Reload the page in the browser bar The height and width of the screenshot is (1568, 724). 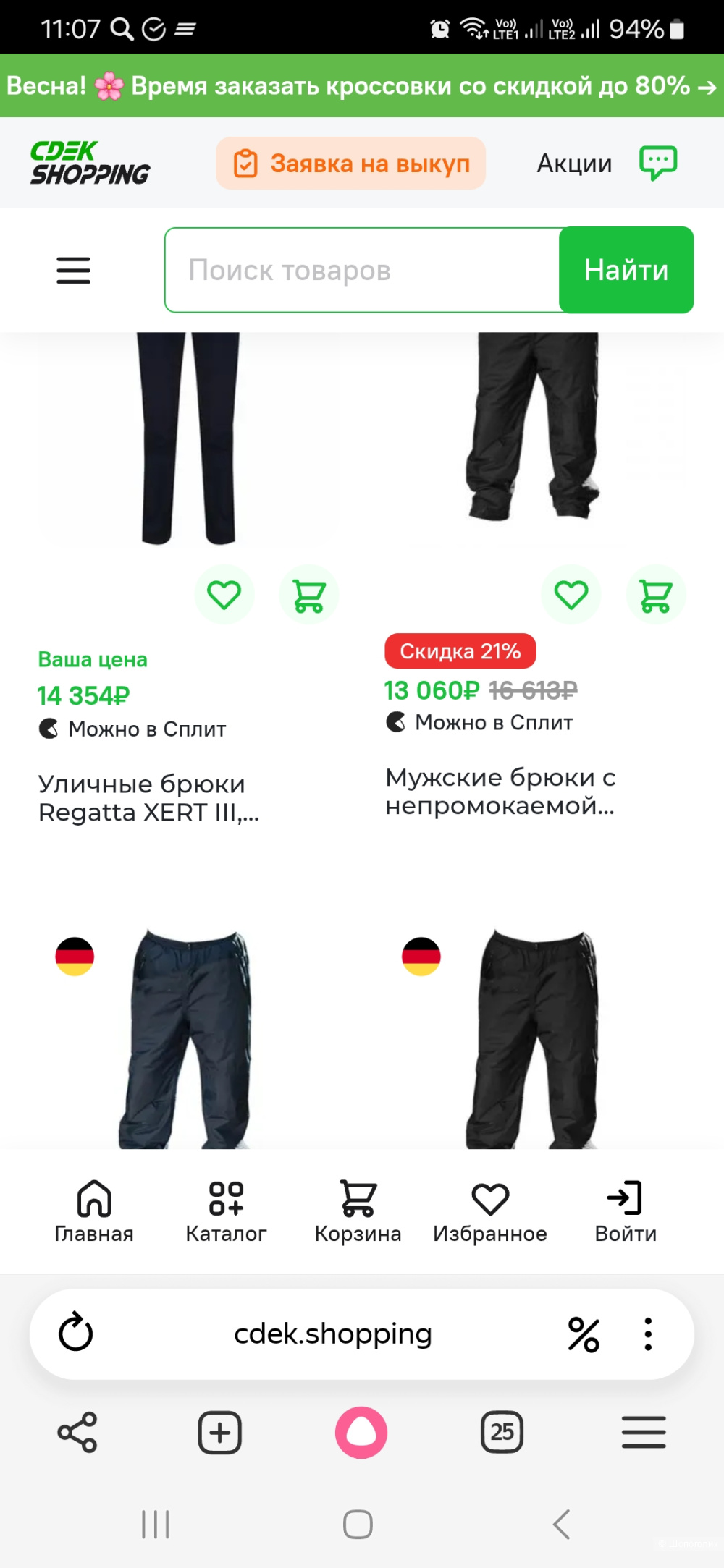(x=76, y=1334)
